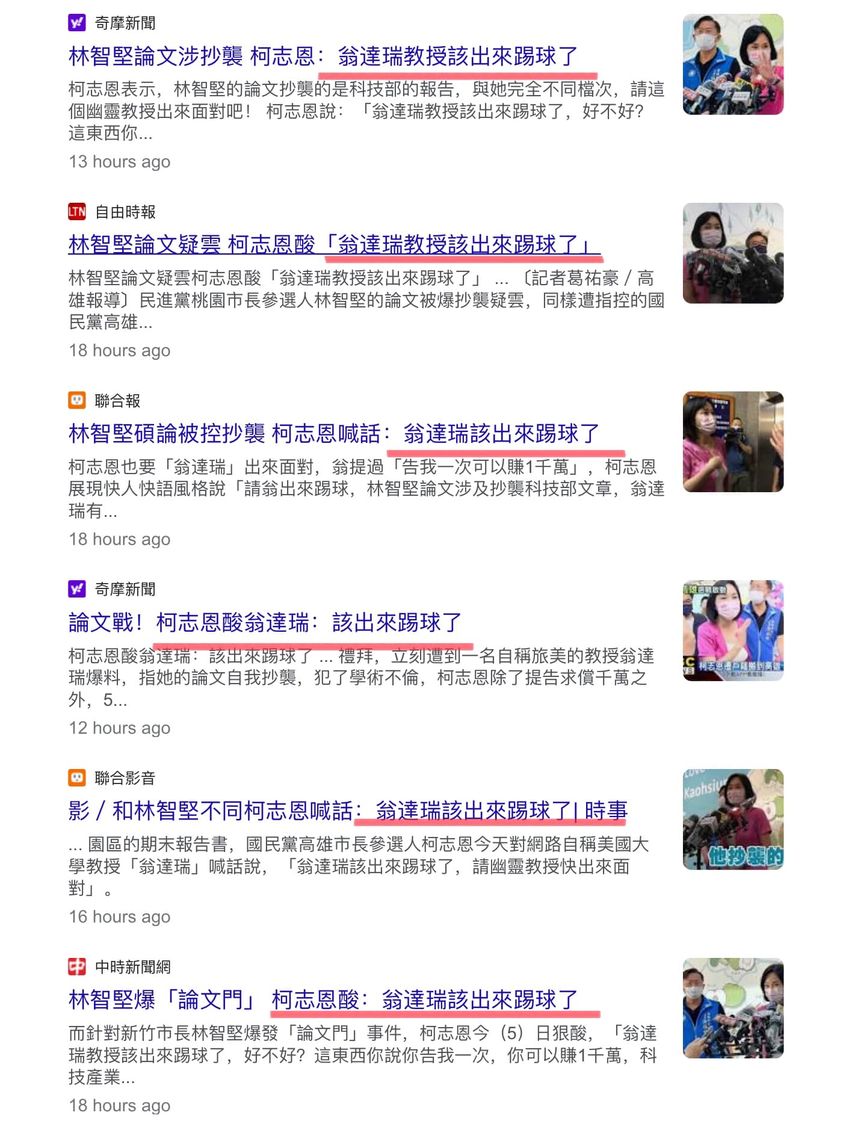Image resolution: width=843 pixels, height=1124 pixels.
Task: Open the 聯合報 headline 林智堅碩論被控抄襲
Action: click(x=334, y=433)
